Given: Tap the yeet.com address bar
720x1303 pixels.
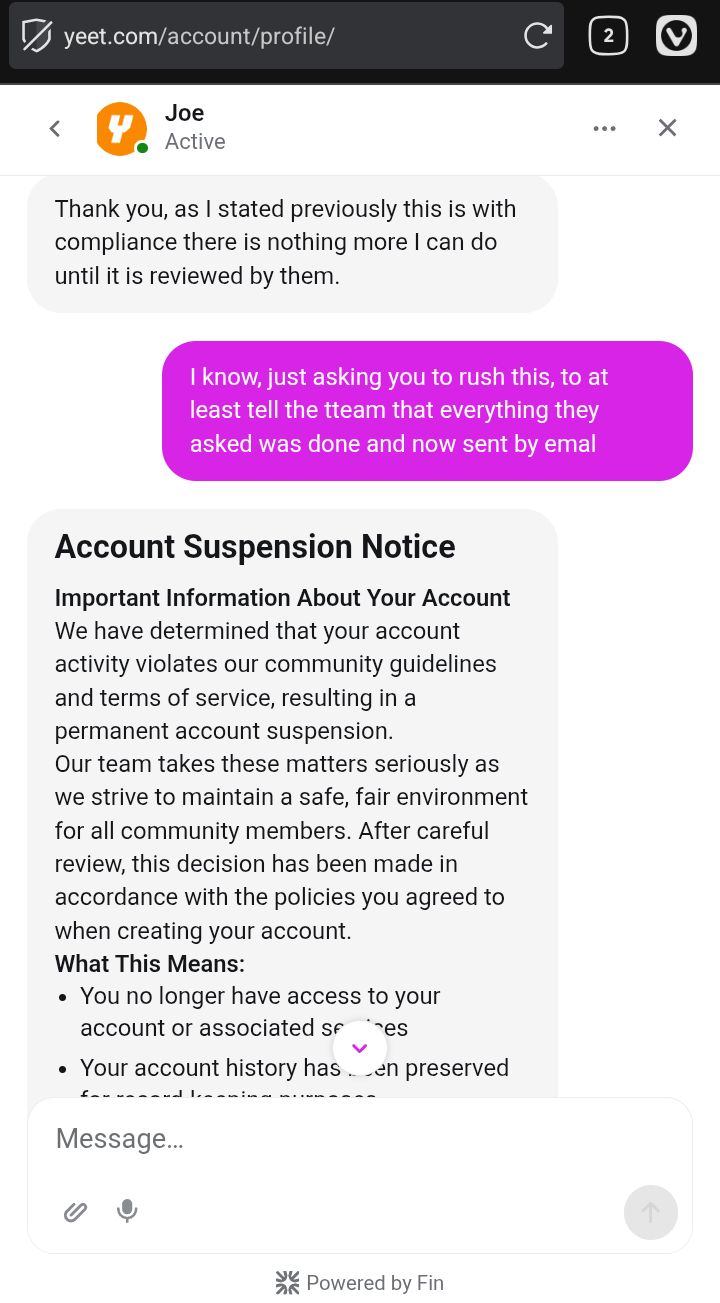Looking at the screenshot, I should tap(280, 36).
